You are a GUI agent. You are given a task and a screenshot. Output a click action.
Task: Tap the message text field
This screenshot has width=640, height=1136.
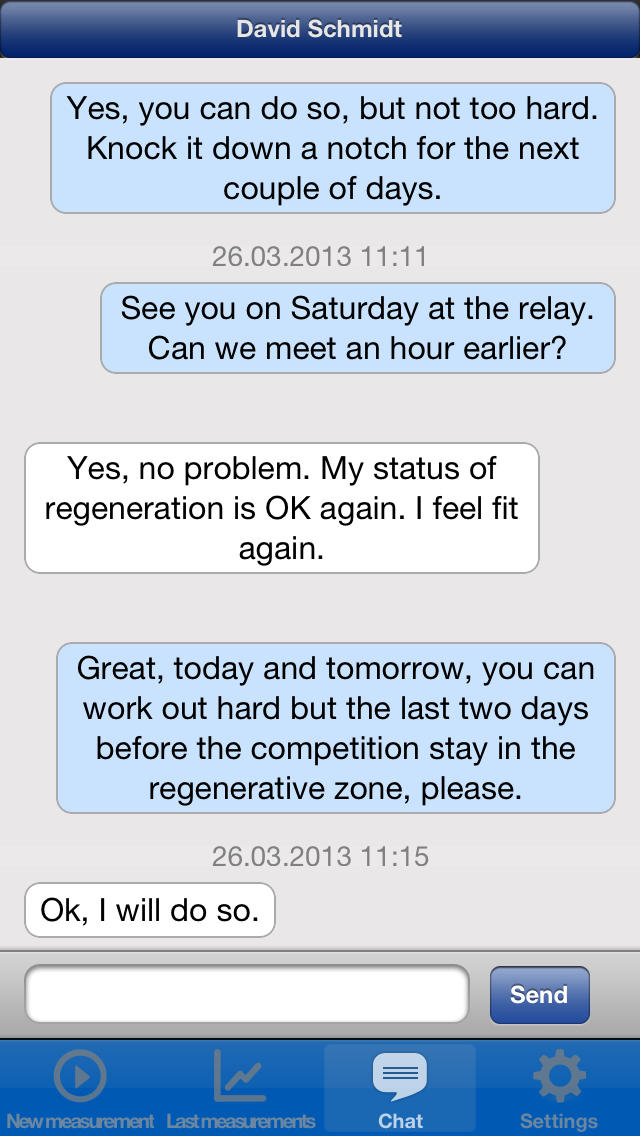click(x=247, y=994)
